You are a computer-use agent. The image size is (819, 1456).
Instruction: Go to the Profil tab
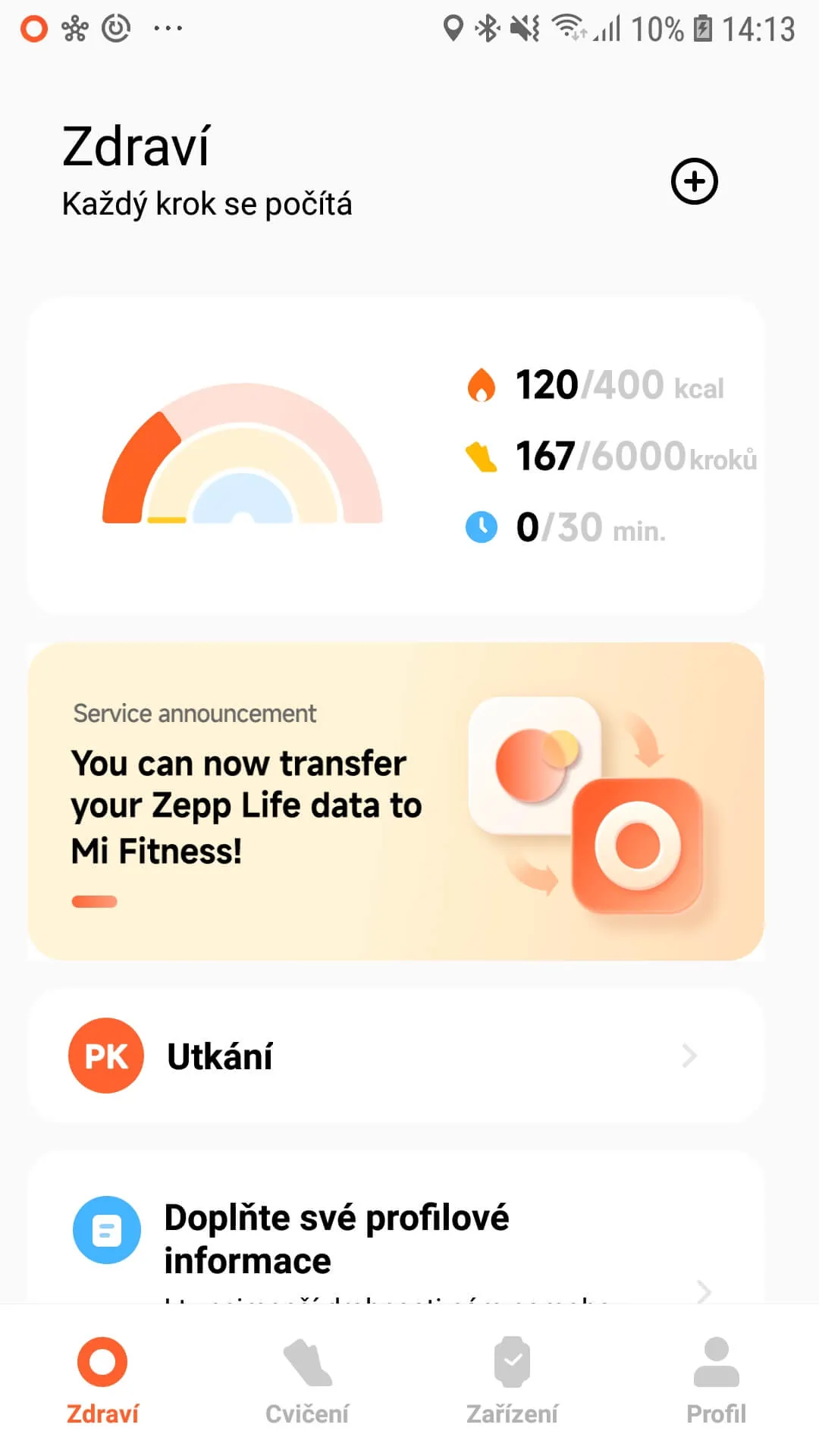[x=716, y=1382]
